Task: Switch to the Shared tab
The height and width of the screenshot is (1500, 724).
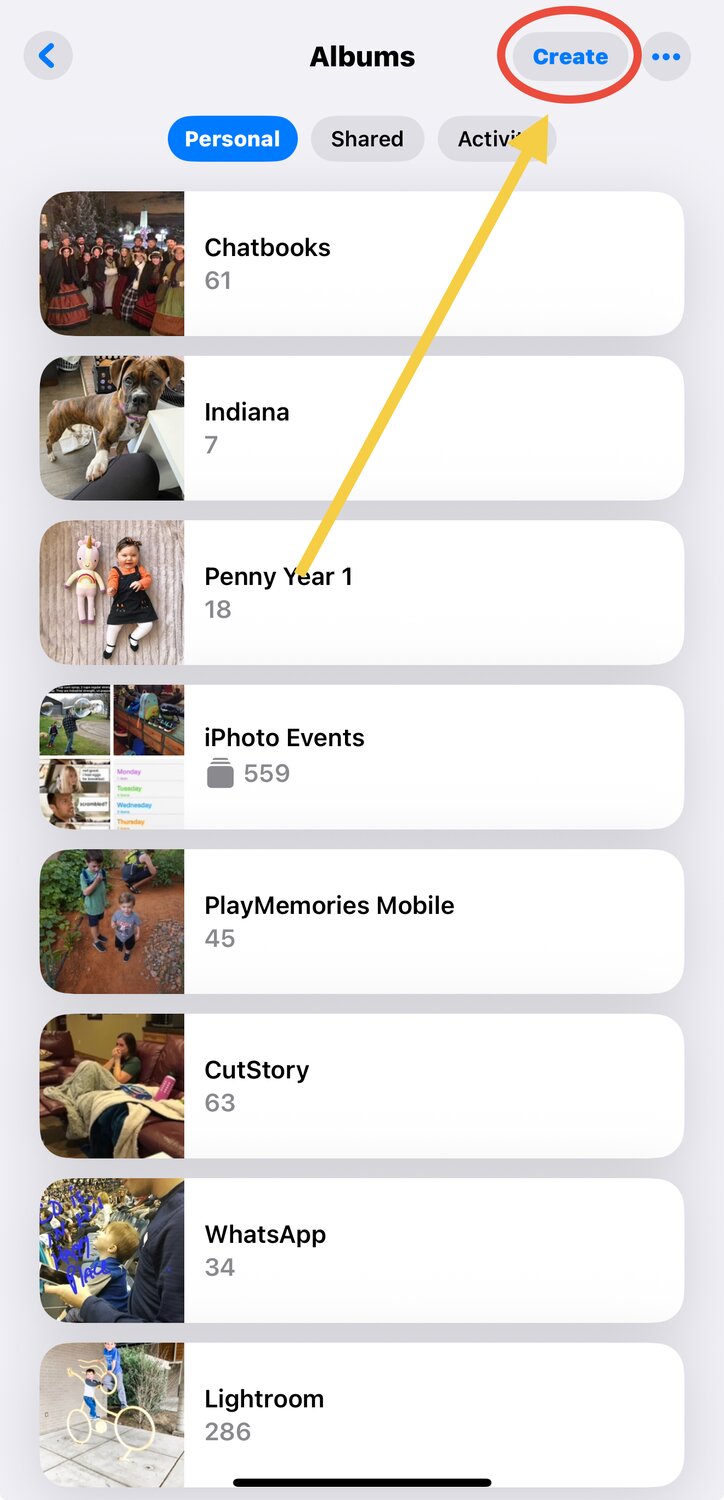Action: pyautogui.click(x=367, y=139)
